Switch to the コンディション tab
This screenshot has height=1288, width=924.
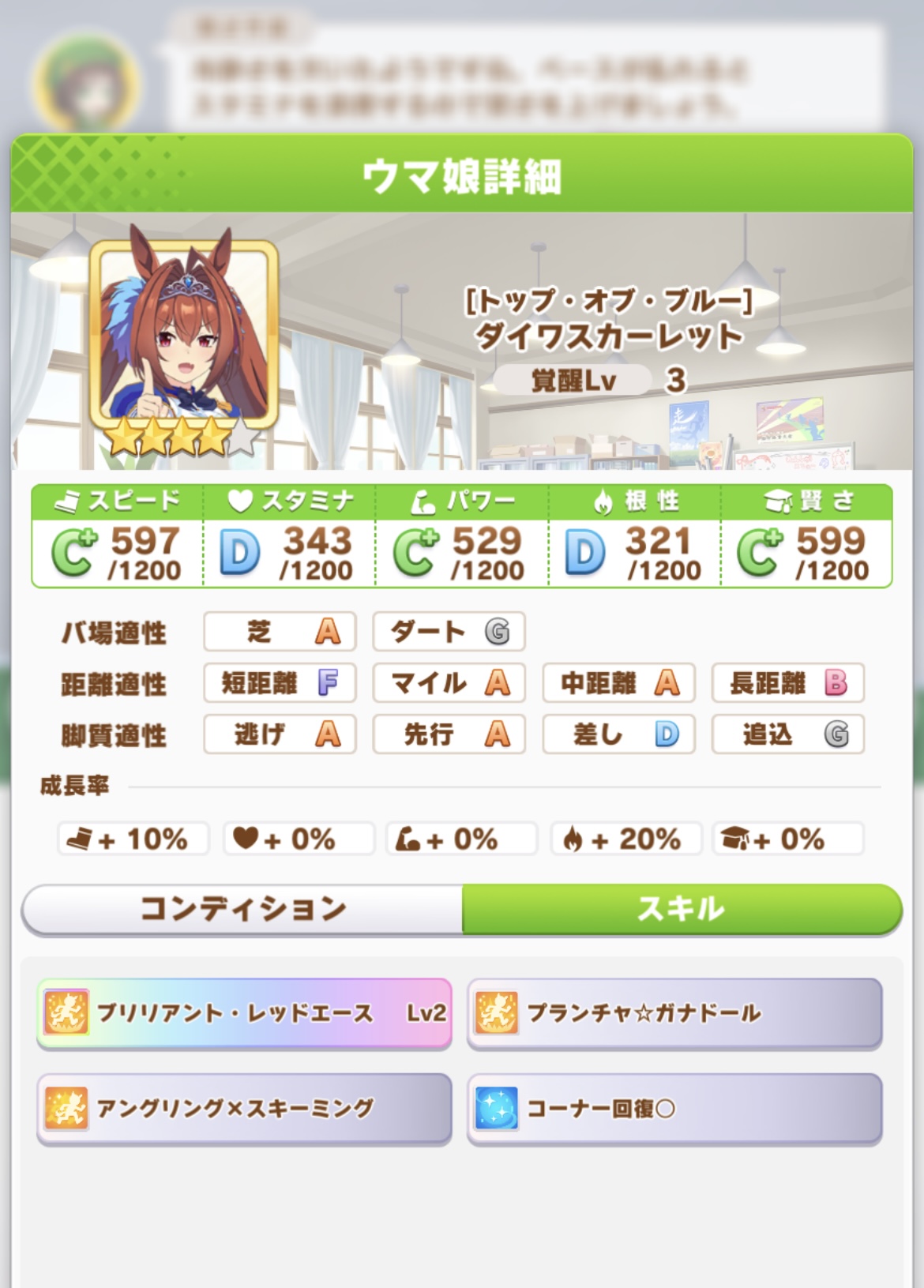[x=242, y=909]
